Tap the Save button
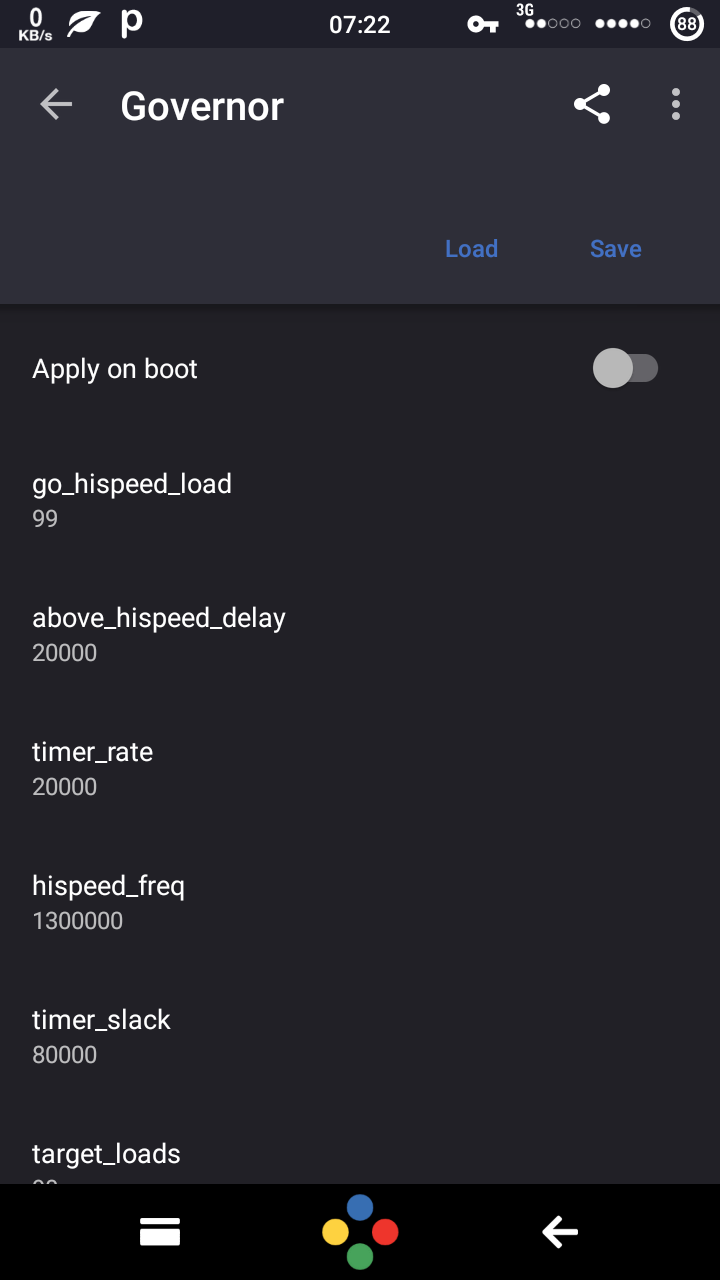This screenshot has width=720, height=1280. [x=615, y=249]
